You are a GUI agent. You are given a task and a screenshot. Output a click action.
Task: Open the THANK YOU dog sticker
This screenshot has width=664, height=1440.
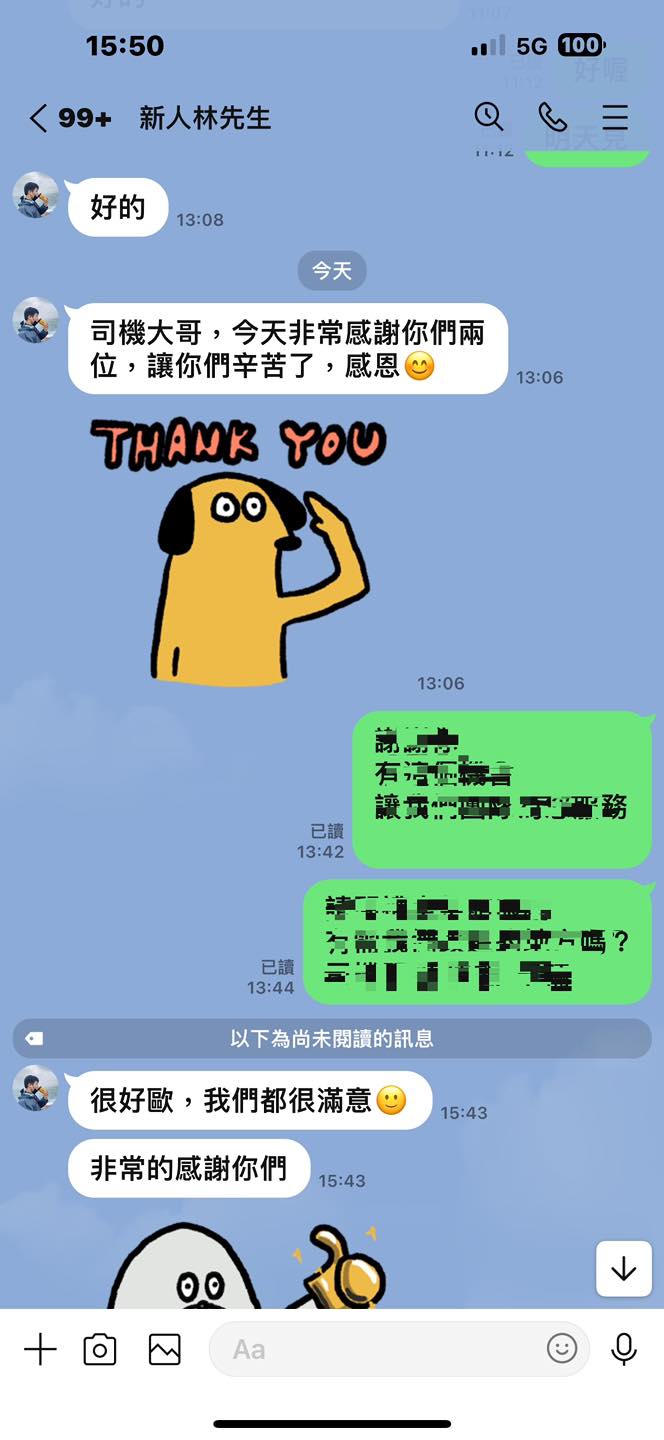(x=240, y=550)
